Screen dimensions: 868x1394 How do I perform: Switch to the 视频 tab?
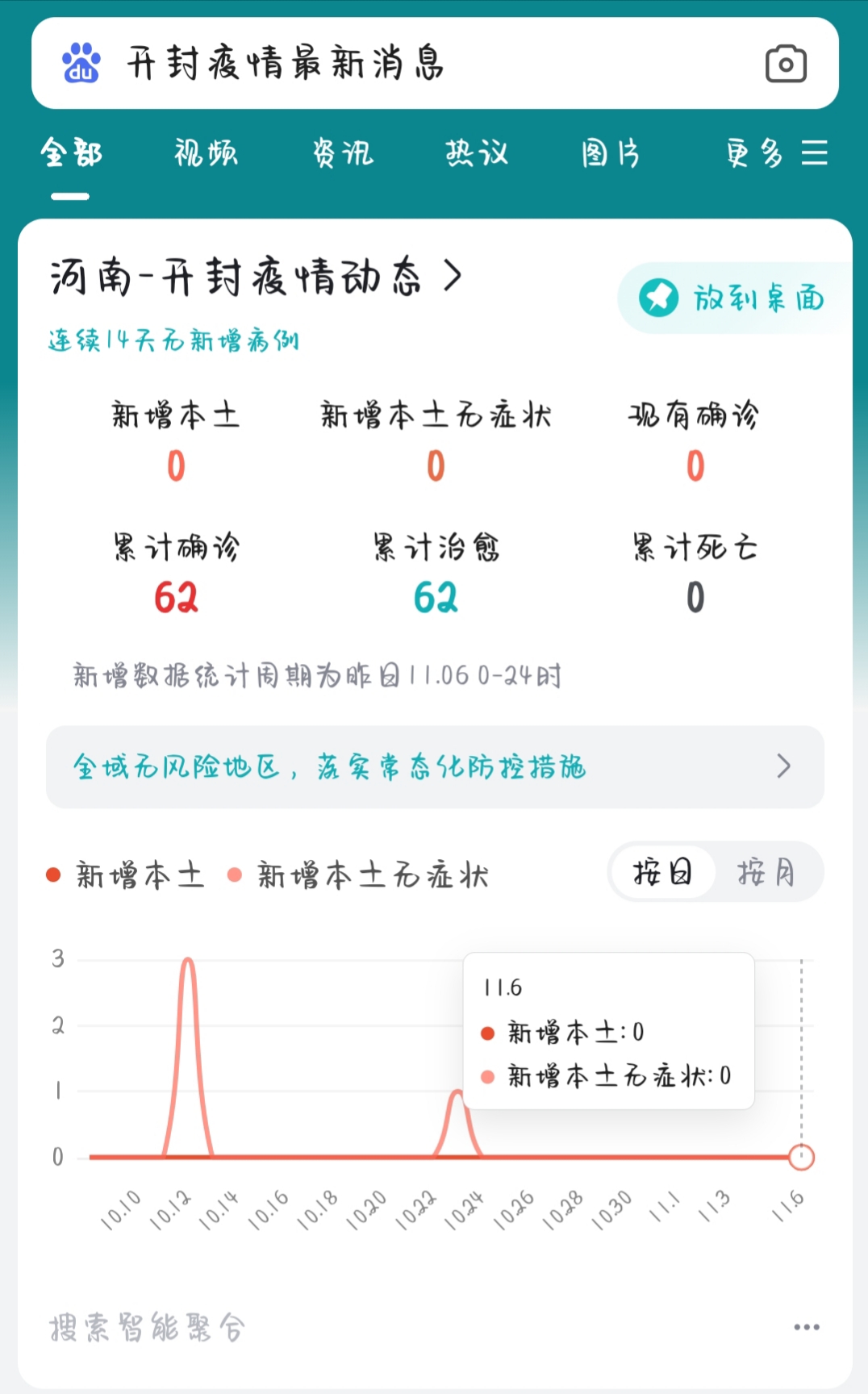click(x=207, y=152)
